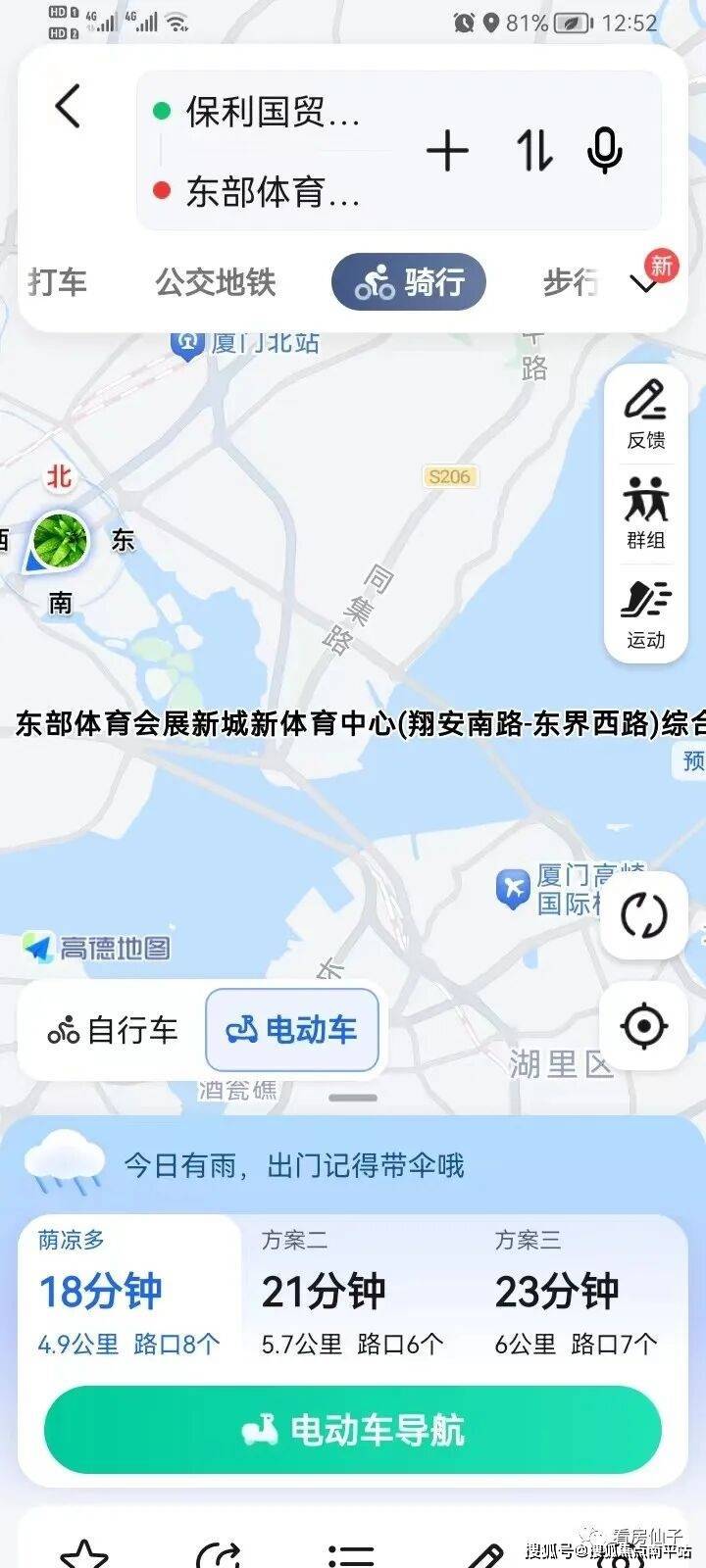Expand more travel modes chevron
706x1568 pixels.
point(644,284)
